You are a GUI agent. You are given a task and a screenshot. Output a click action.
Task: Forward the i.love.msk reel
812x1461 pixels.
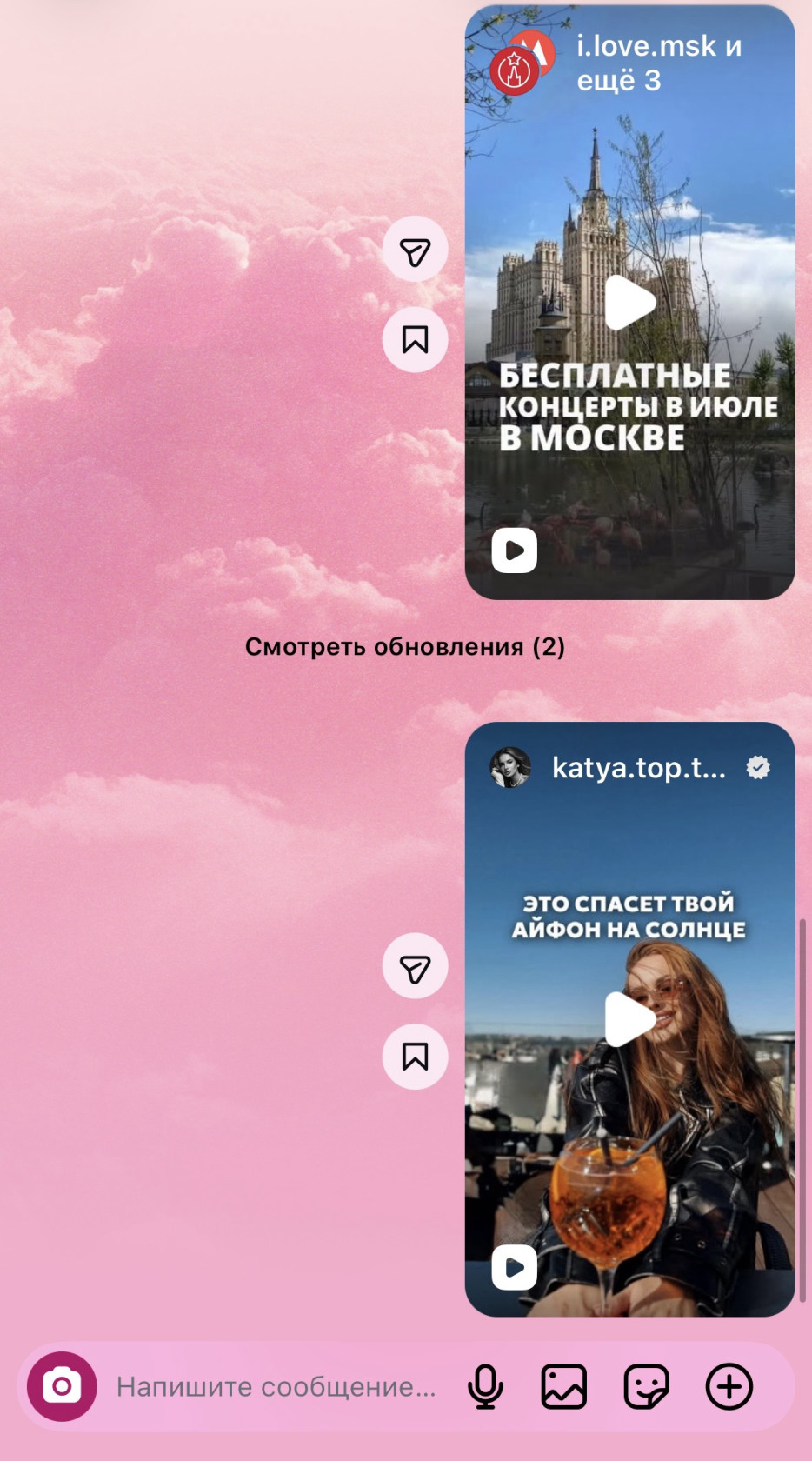416,250
